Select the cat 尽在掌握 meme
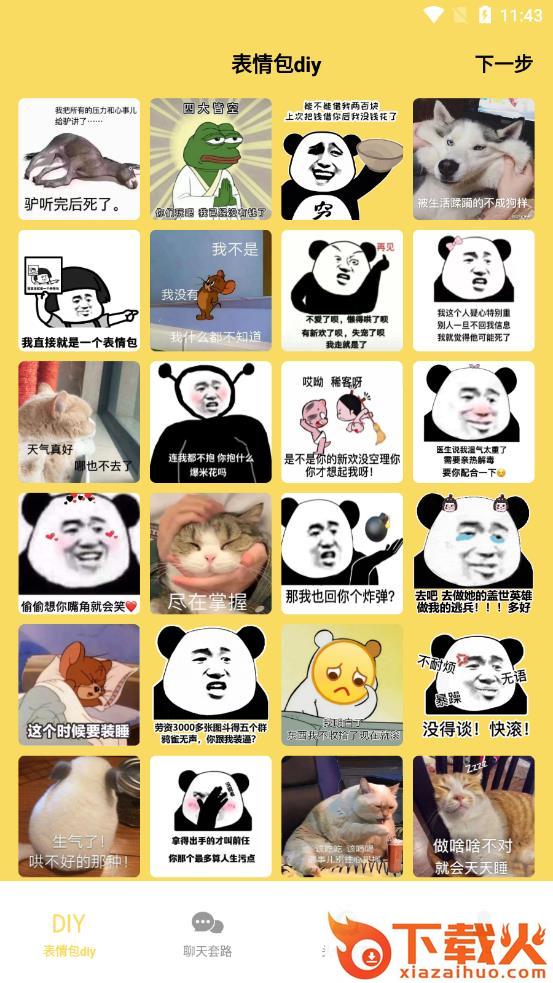 211,554
